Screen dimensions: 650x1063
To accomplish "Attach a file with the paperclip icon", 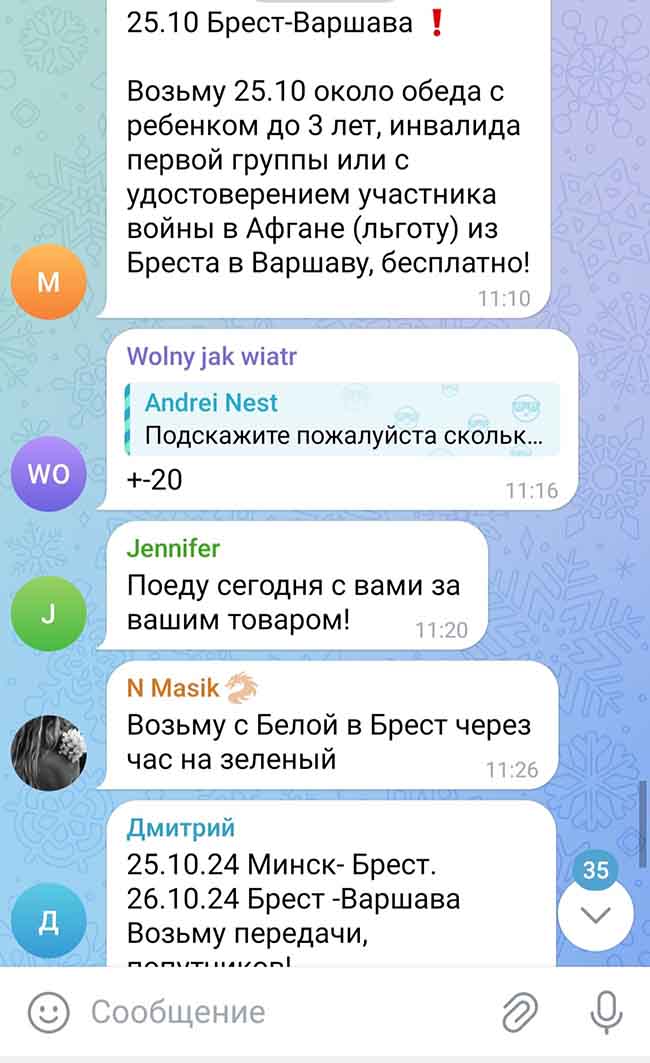I will pos(519,1012).
